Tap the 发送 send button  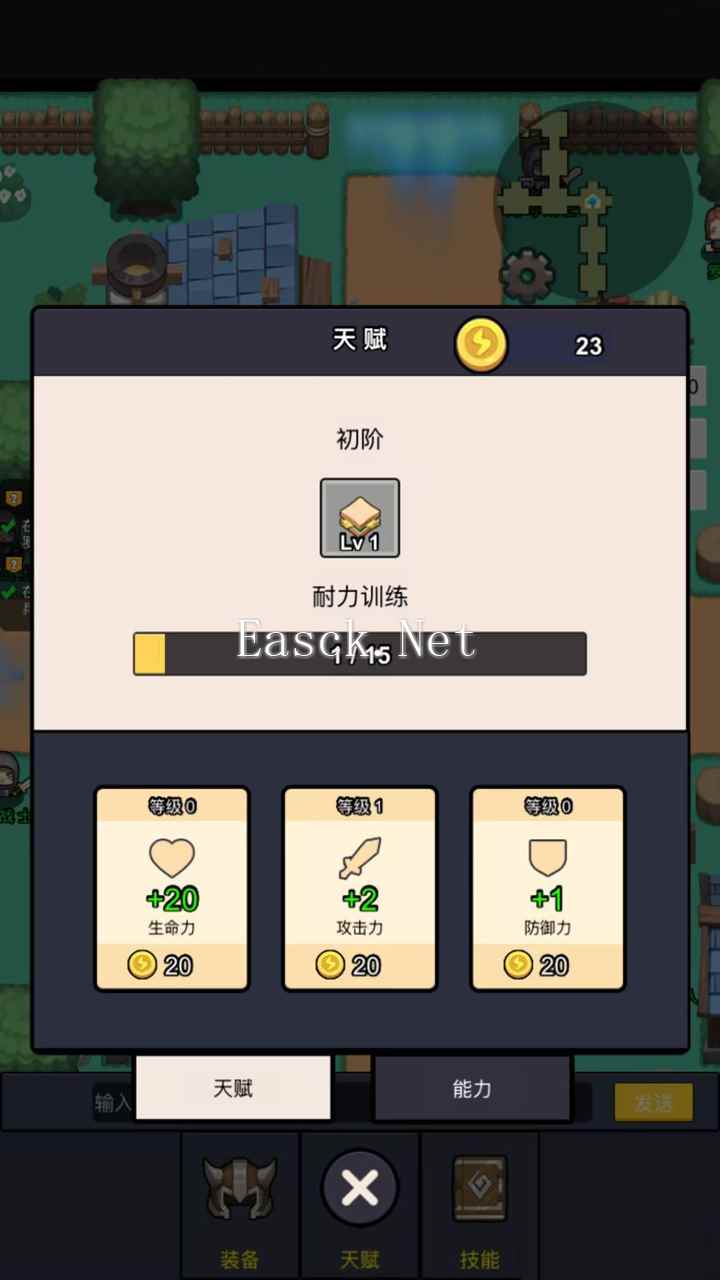[653, 1103]
